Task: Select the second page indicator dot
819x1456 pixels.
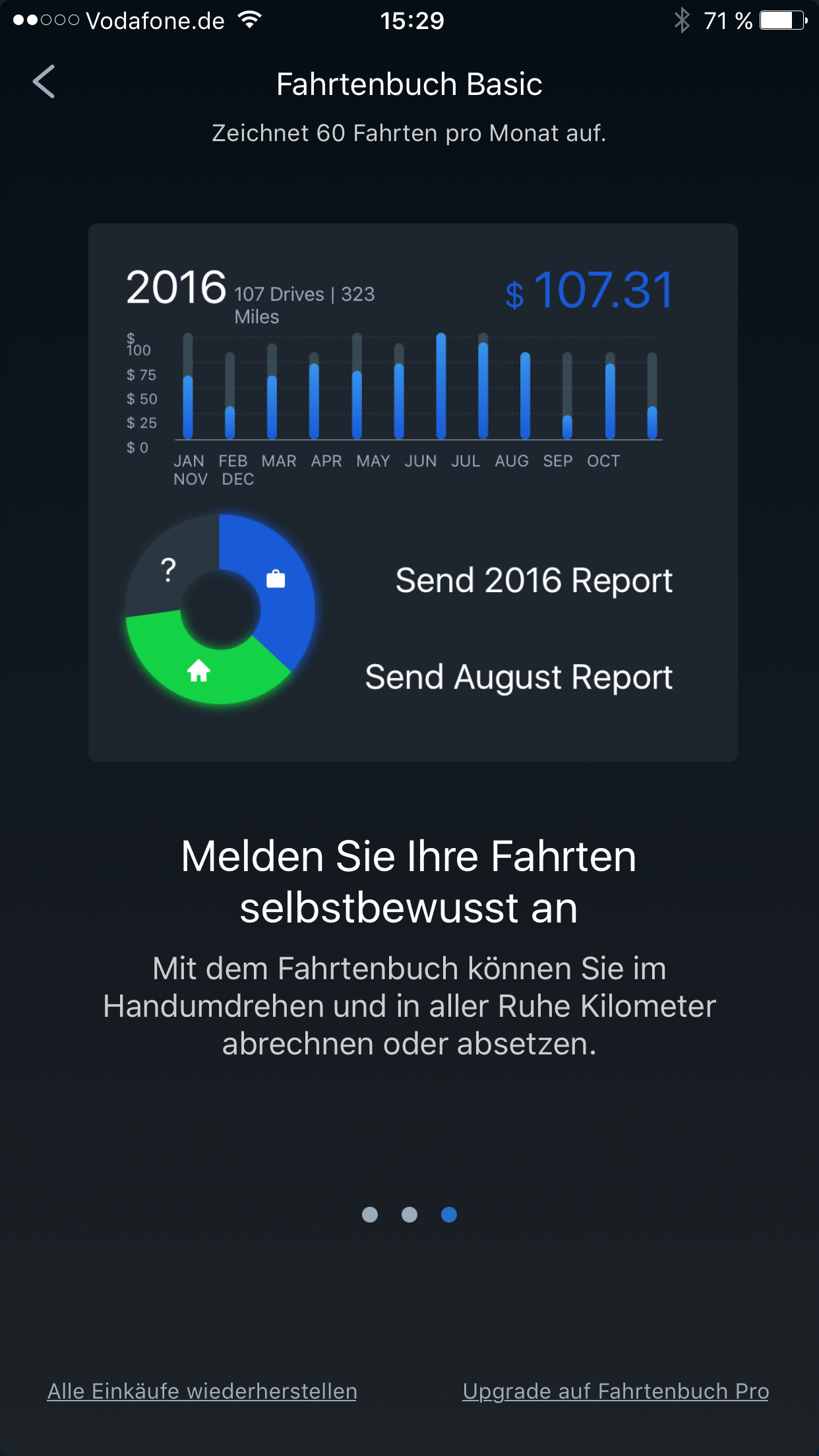Action: pos(409,1215)
